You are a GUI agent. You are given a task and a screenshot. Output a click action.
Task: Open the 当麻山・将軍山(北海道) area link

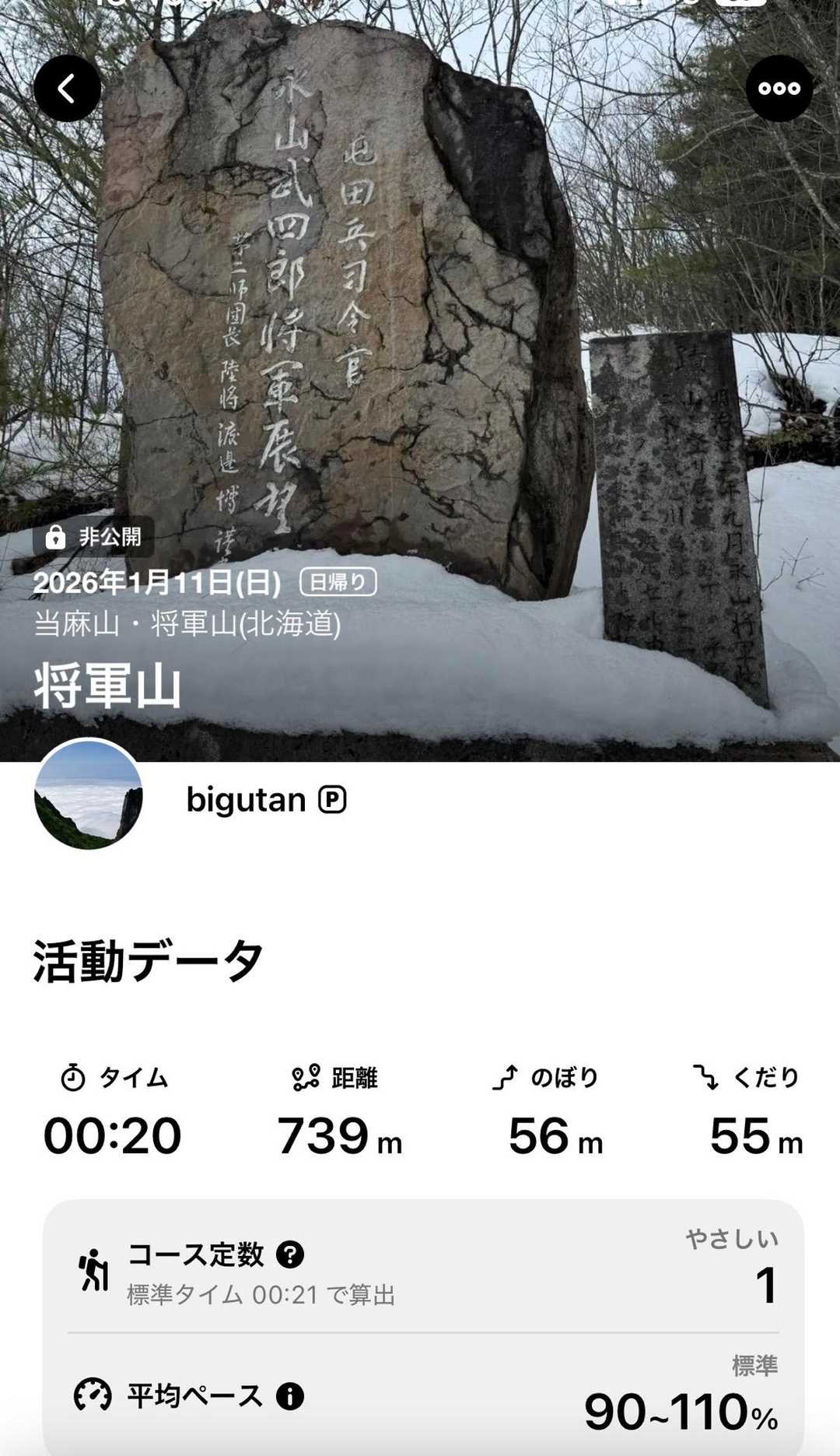[x=187, y=623]
